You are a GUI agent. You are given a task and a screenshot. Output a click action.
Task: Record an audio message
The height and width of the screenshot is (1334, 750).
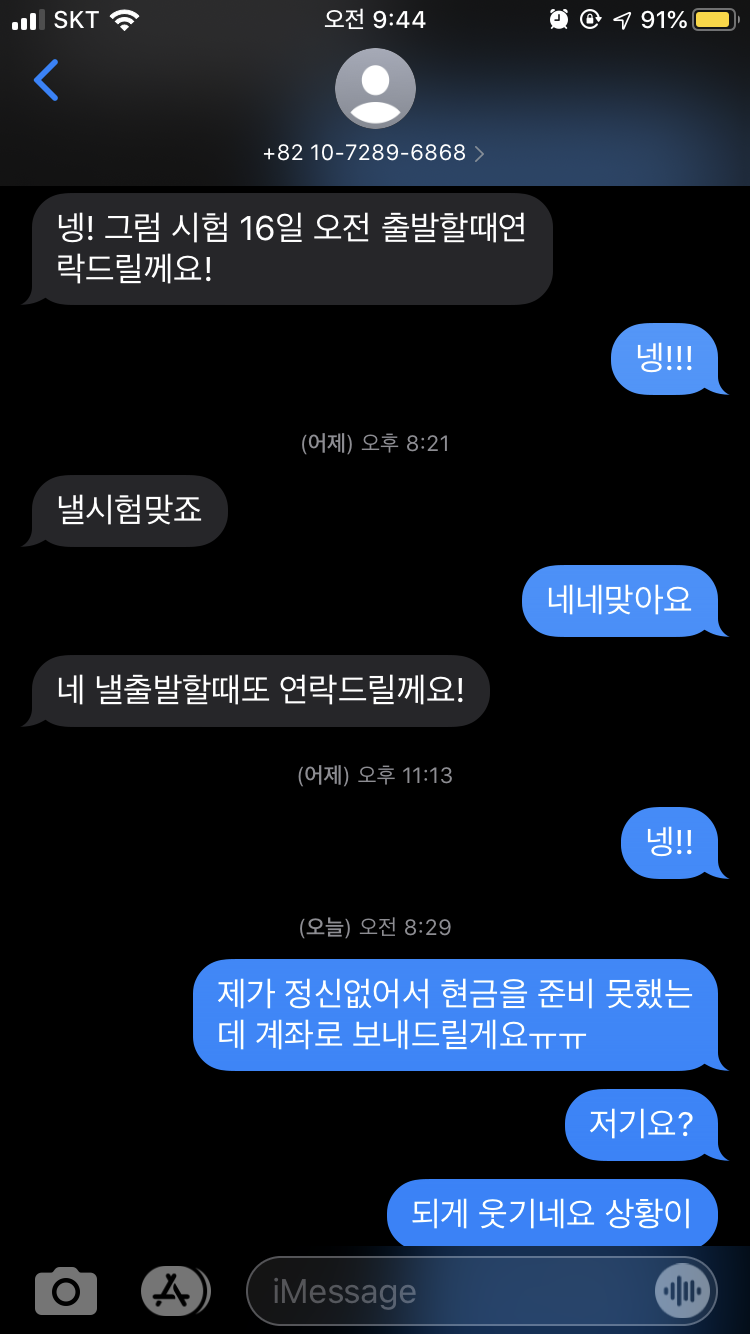(684, 1291)
